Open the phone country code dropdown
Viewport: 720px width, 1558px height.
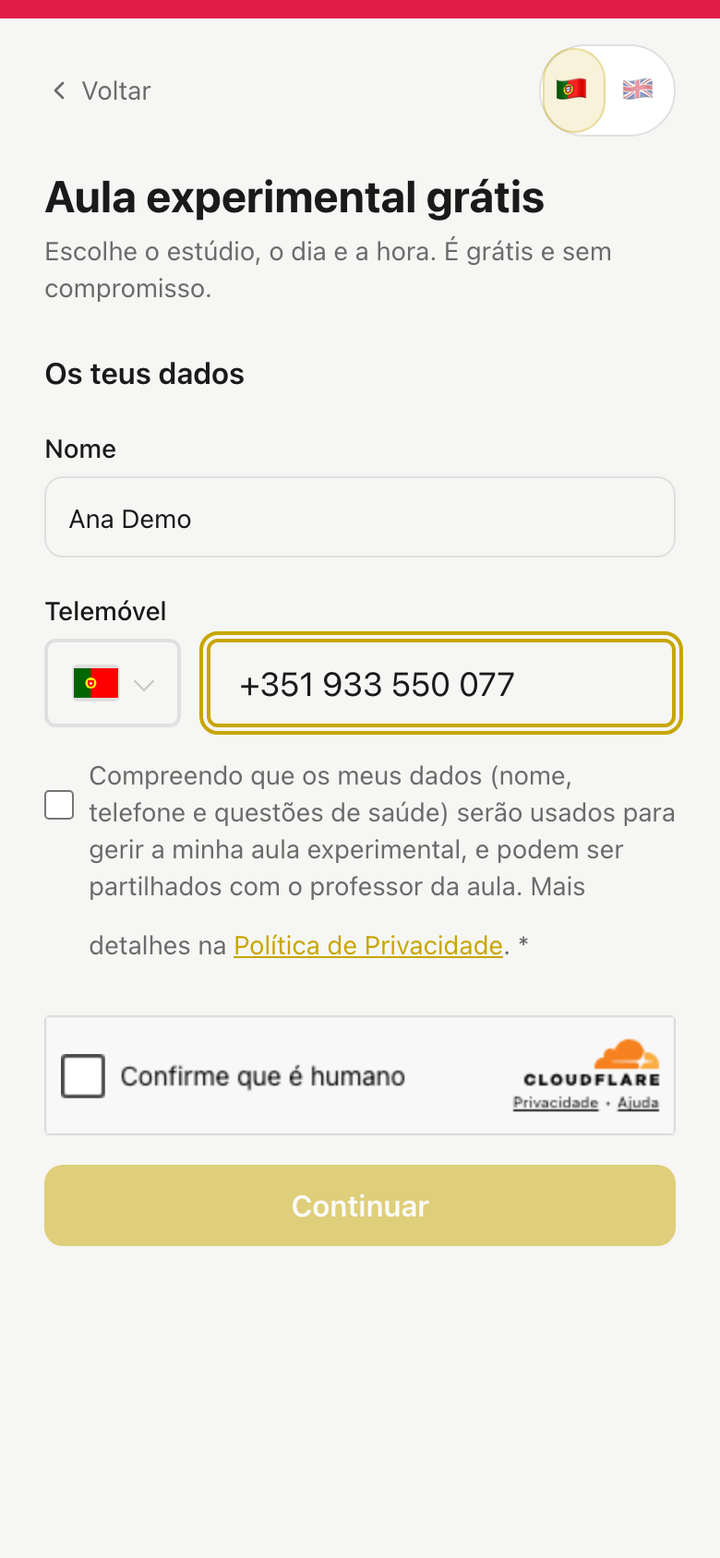tap(113, 684)
